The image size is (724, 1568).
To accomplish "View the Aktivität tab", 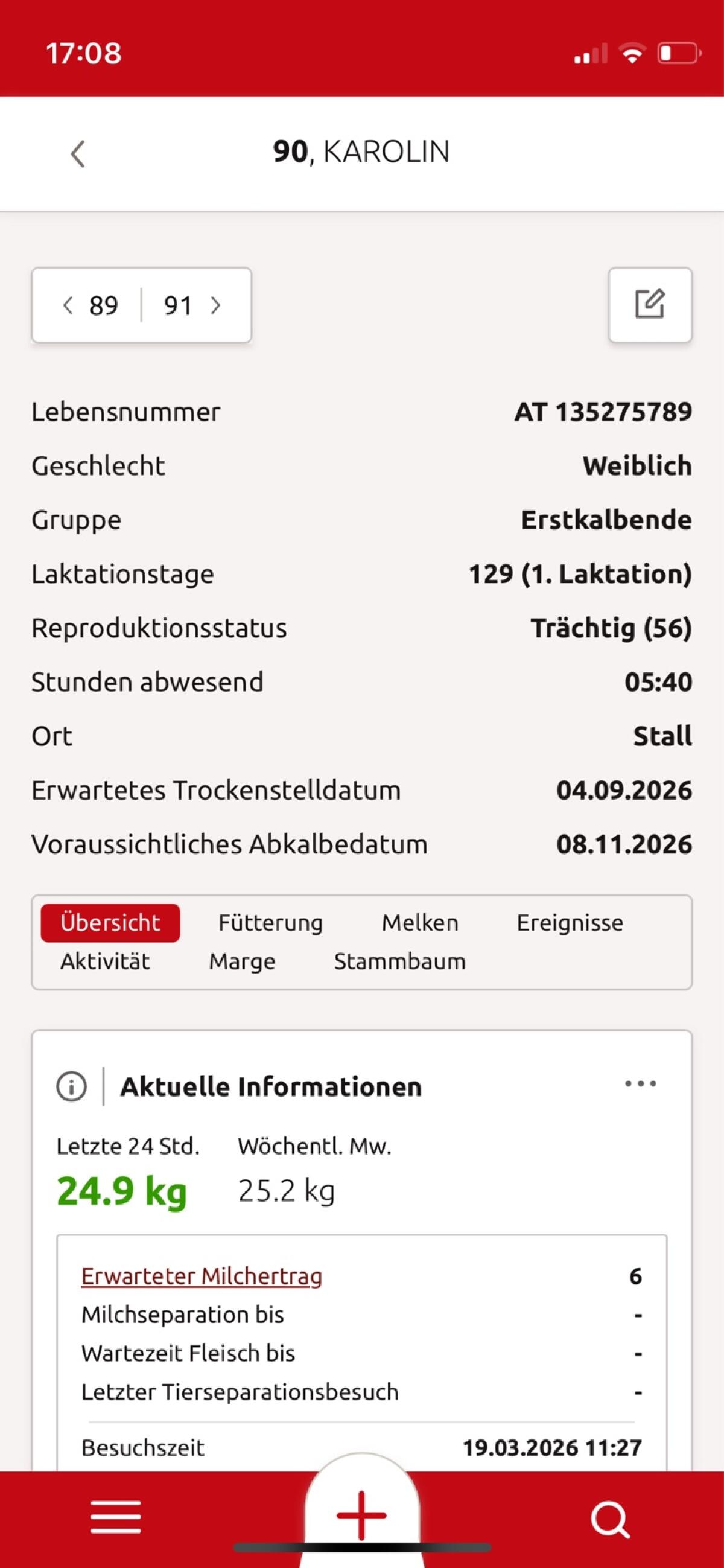I will (x=104, y=961).
